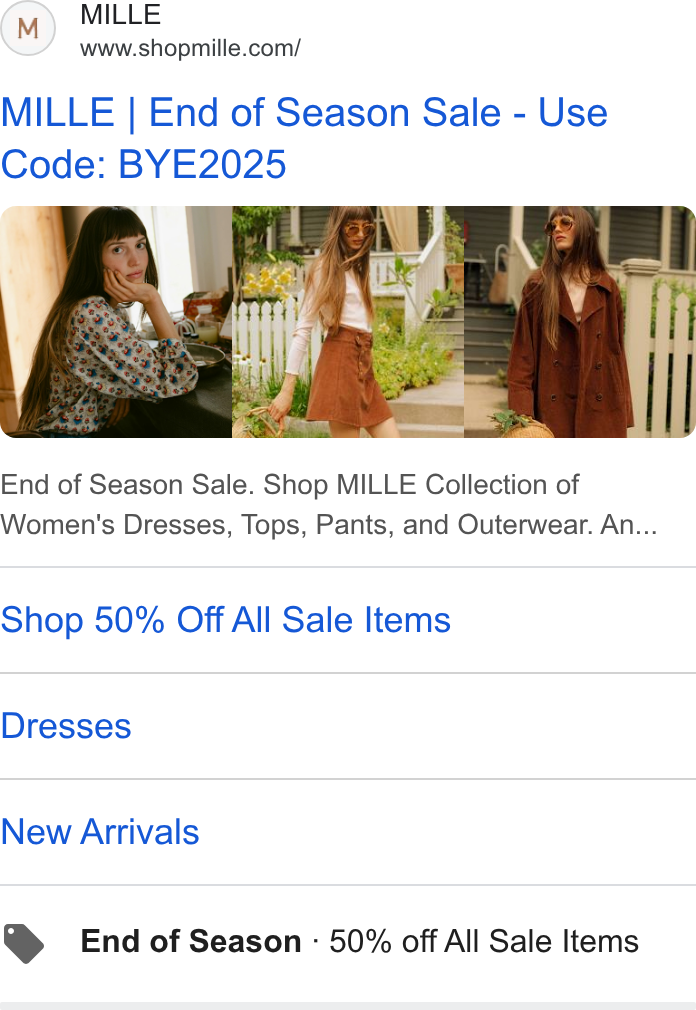View the brown corduroy coat image
This screenshot has height=1010, width=696.
[579, 321]
